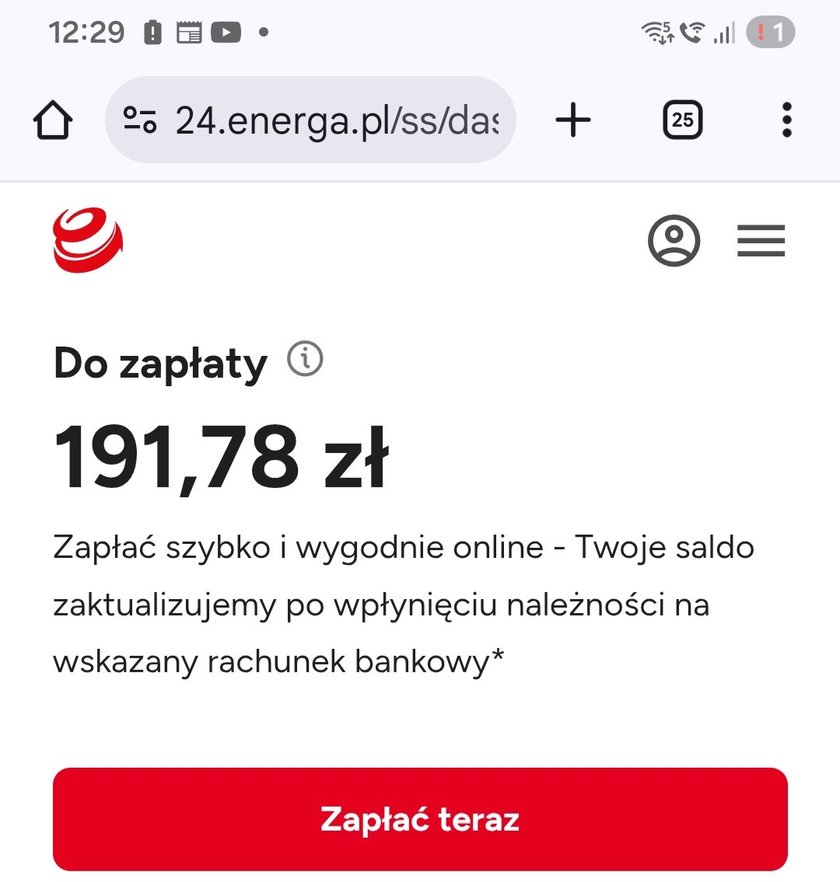840x882 pixels.
Task: Tap the Wi-Fi status icon
Action: [x=655, y=31]
